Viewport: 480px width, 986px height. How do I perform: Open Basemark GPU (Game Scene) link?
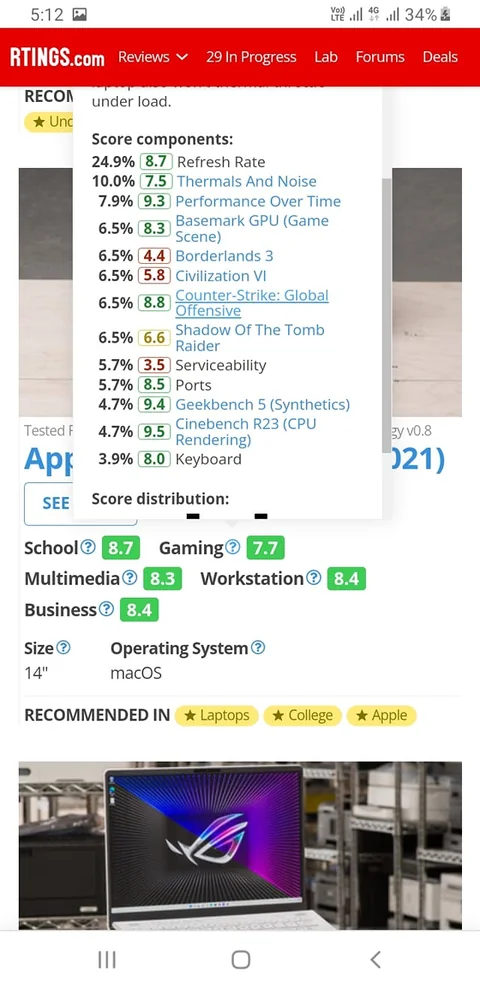[252, 228]
